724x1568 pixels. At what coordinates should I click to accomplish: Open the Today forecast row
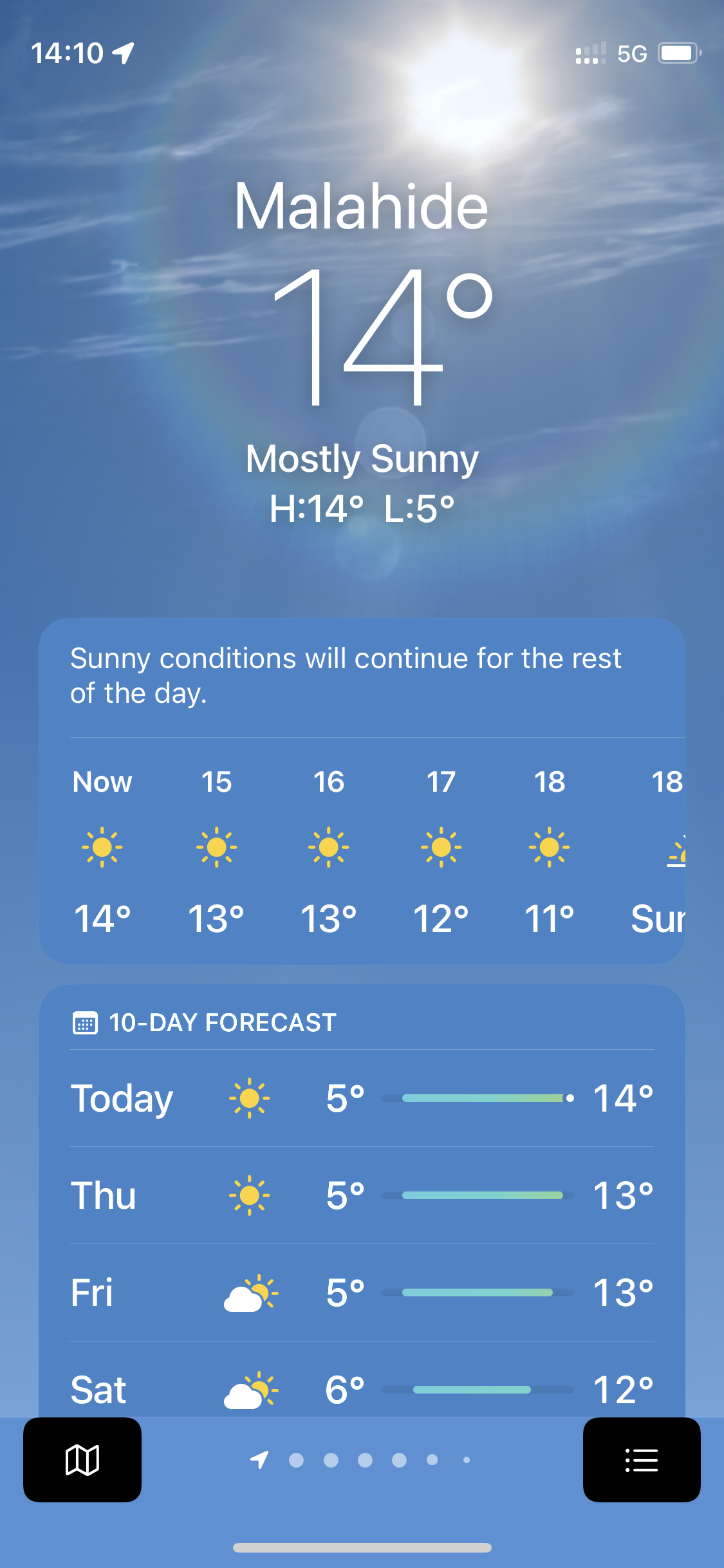[x=362, y=1098]
